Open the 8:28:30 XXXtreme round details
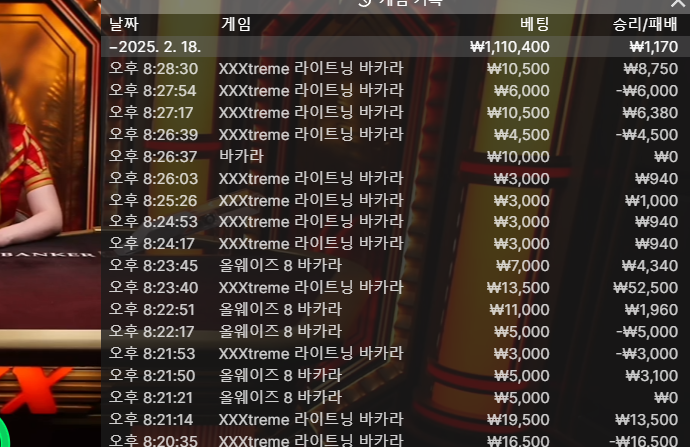Screen dimensions: 690x447 pos(310,69)
